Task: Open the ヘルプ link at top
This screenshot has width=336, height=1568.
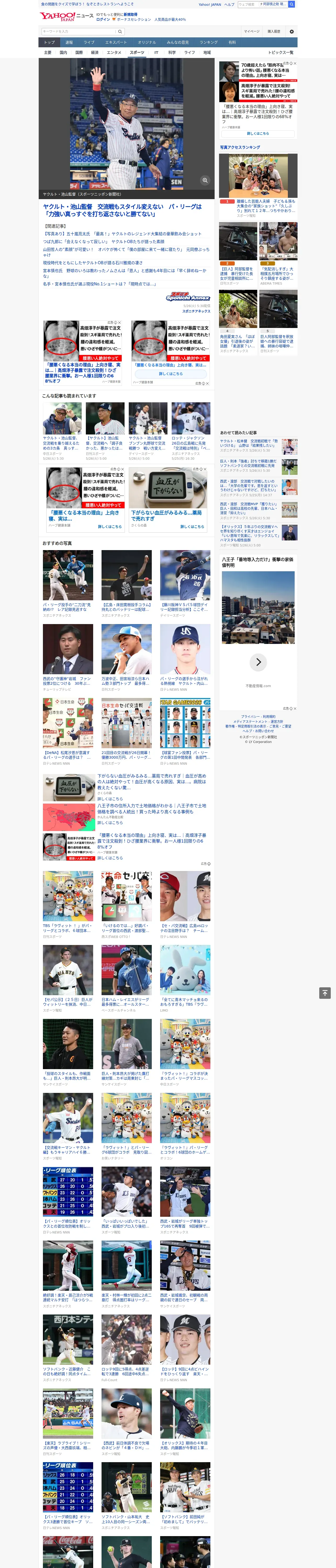Action: point(229,4)
